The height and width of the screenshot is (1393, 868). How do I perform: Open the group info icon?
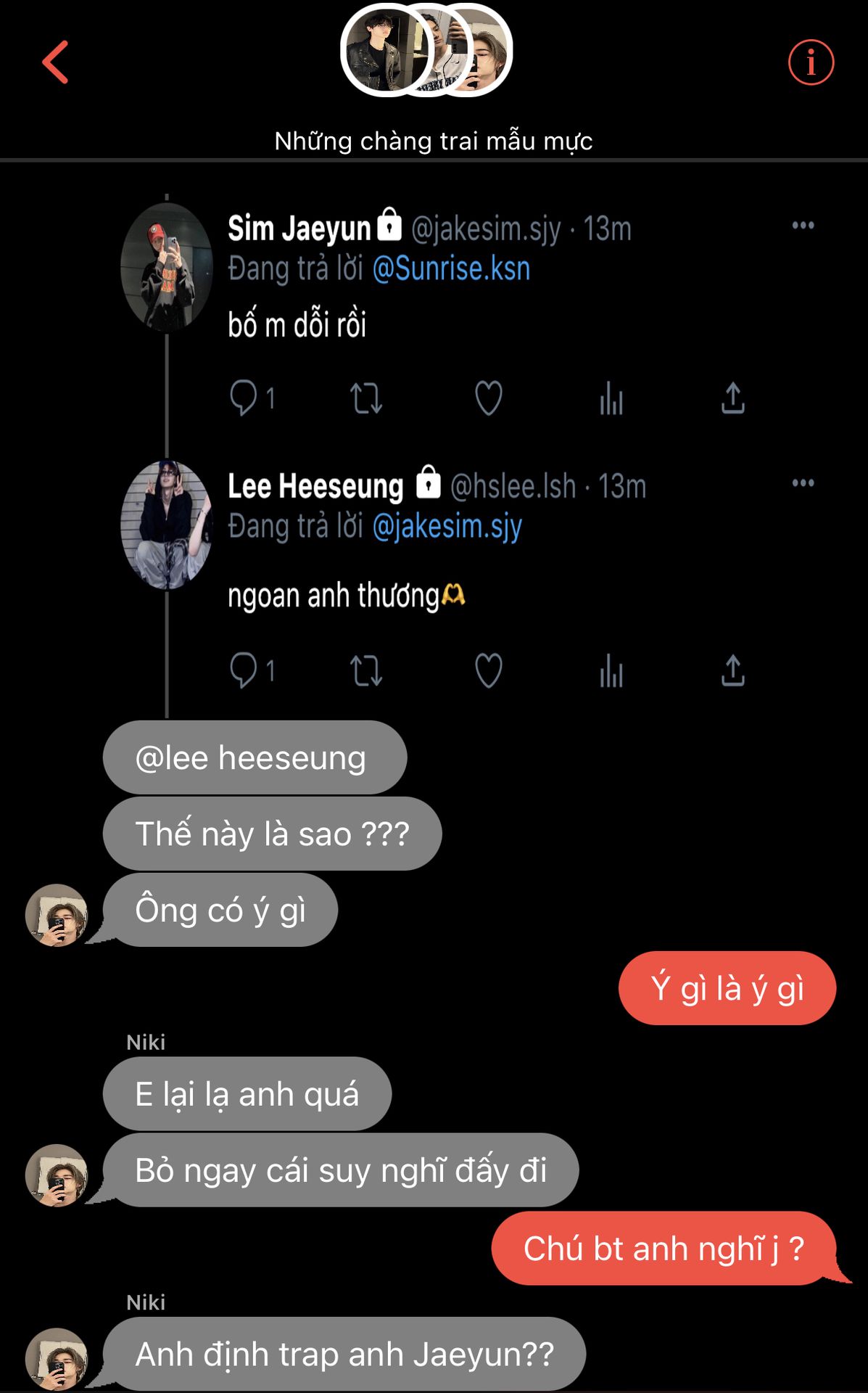[x=811, y=62]
